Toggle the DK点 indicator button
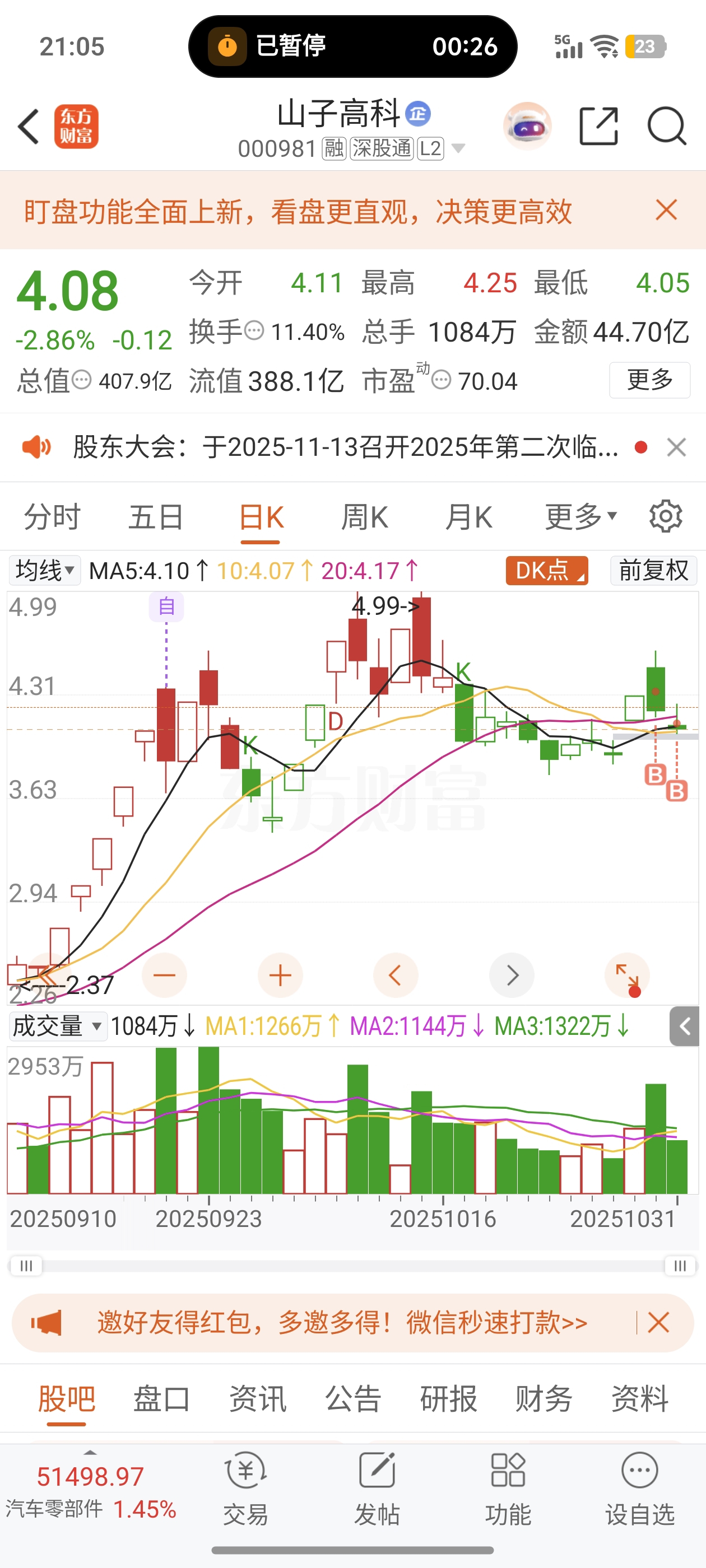The width and height of the screenshot is (706, 1568). [x=546, y=570]
